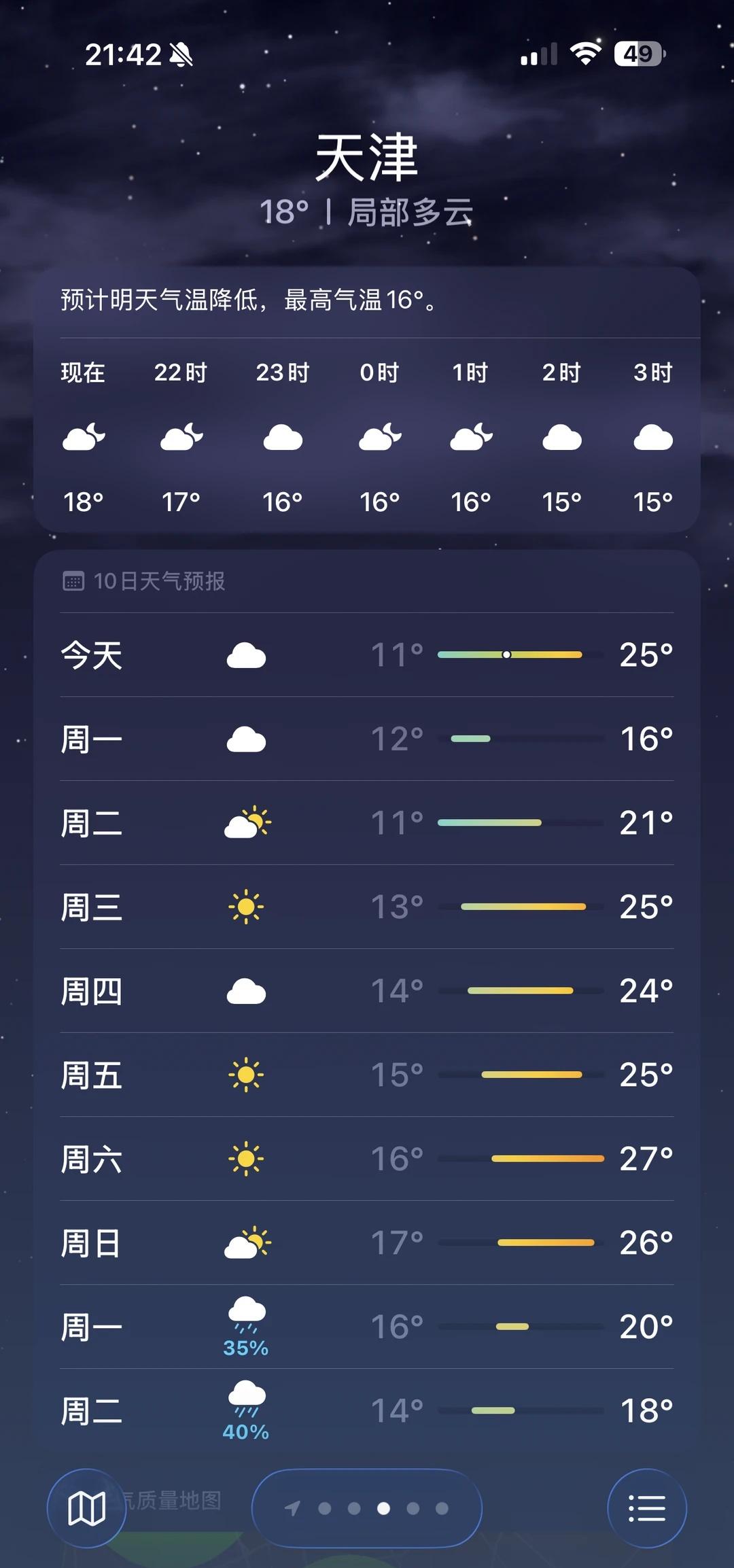Tap the sunny icon on the 周三 row
Viewport: 734px width, 1568px height.
coord(247,907)
